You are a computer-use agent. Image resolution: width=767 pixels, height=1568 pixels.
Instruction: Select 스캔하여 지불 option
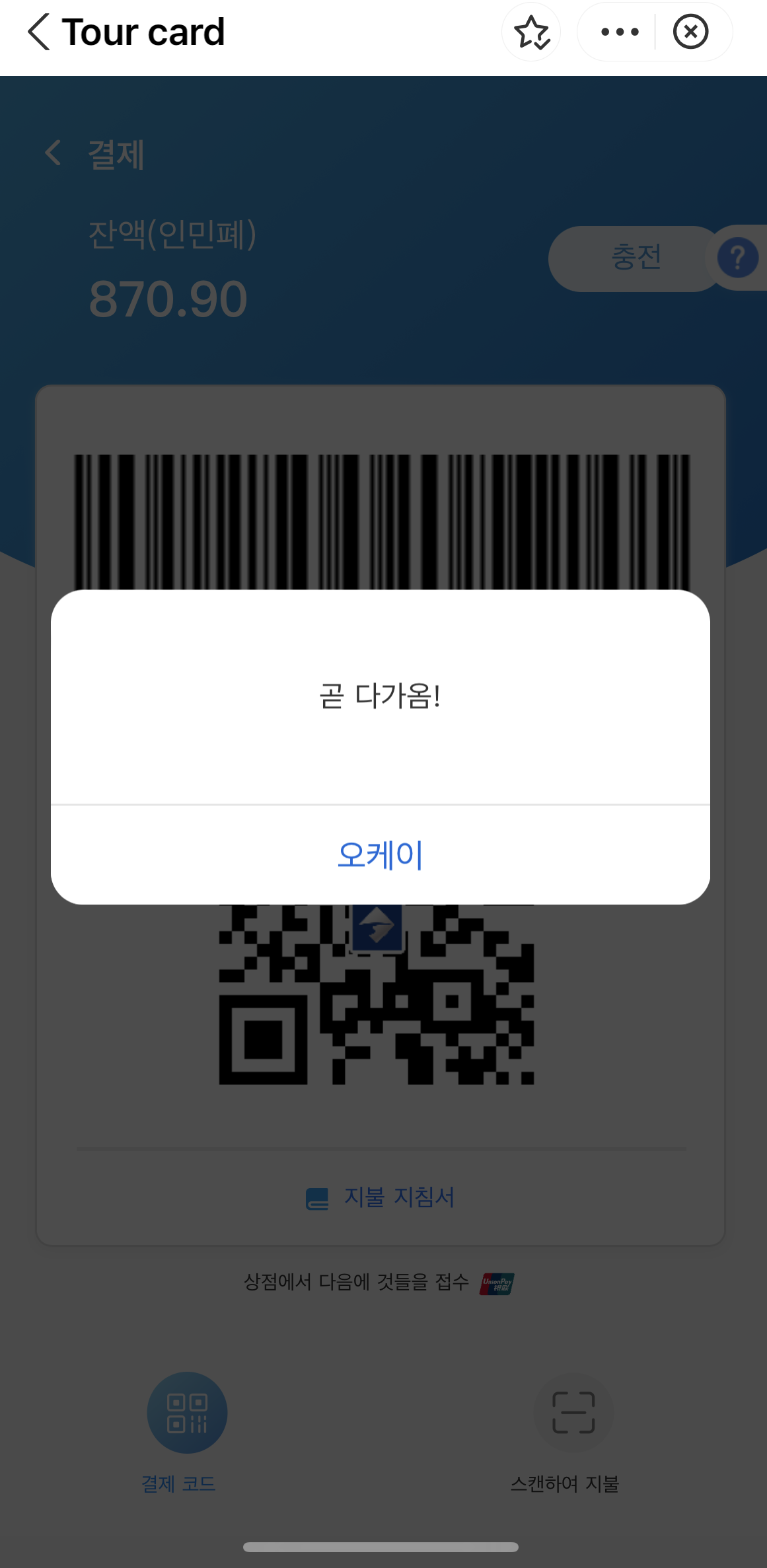[573, 1413]
